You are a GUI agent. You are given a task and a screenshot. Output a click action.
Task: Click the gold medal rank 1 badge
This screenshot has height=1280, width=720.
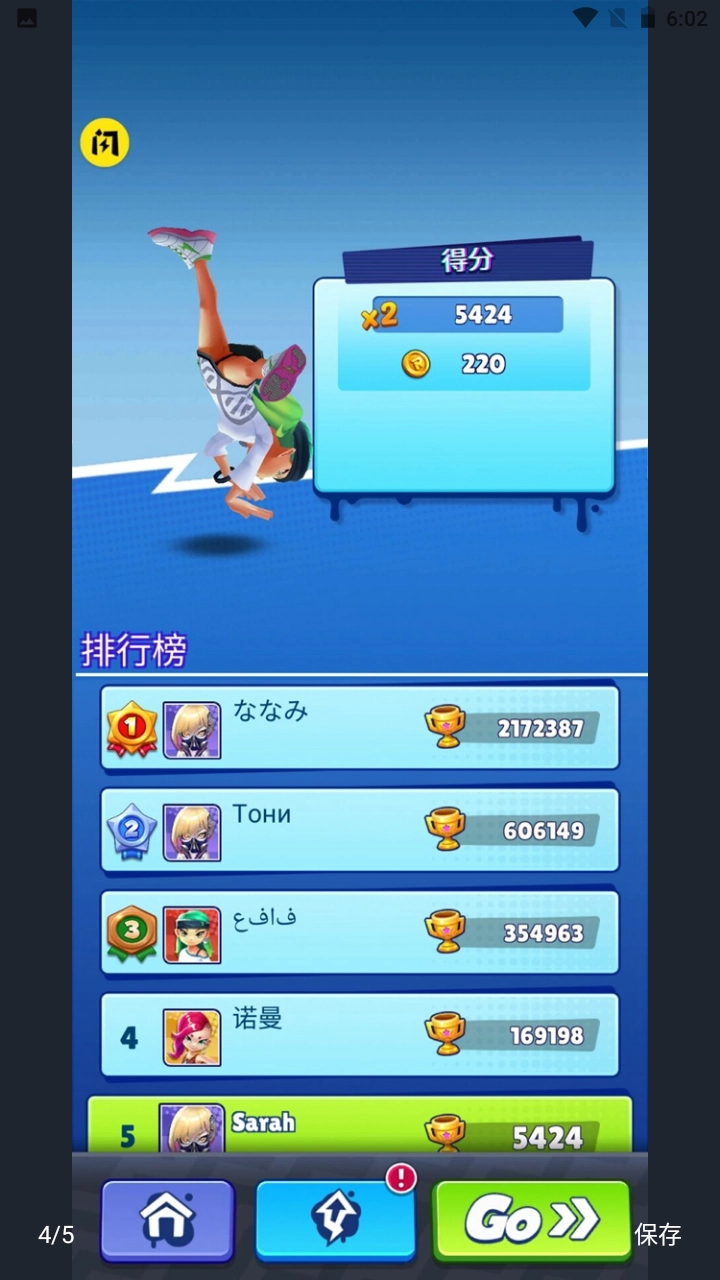131,727
